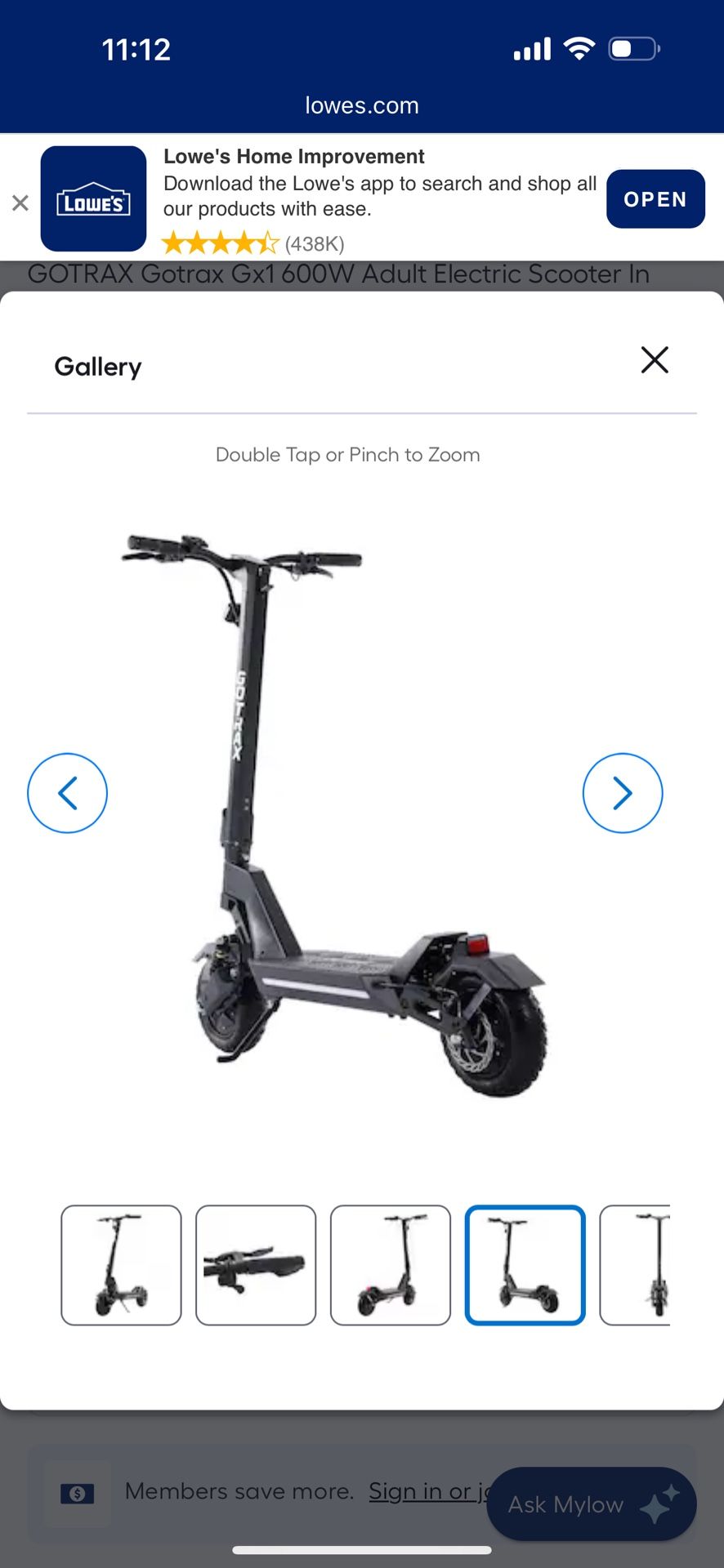
Task: Select the folded scooter thumbnail
Action: coord(255,1266)
